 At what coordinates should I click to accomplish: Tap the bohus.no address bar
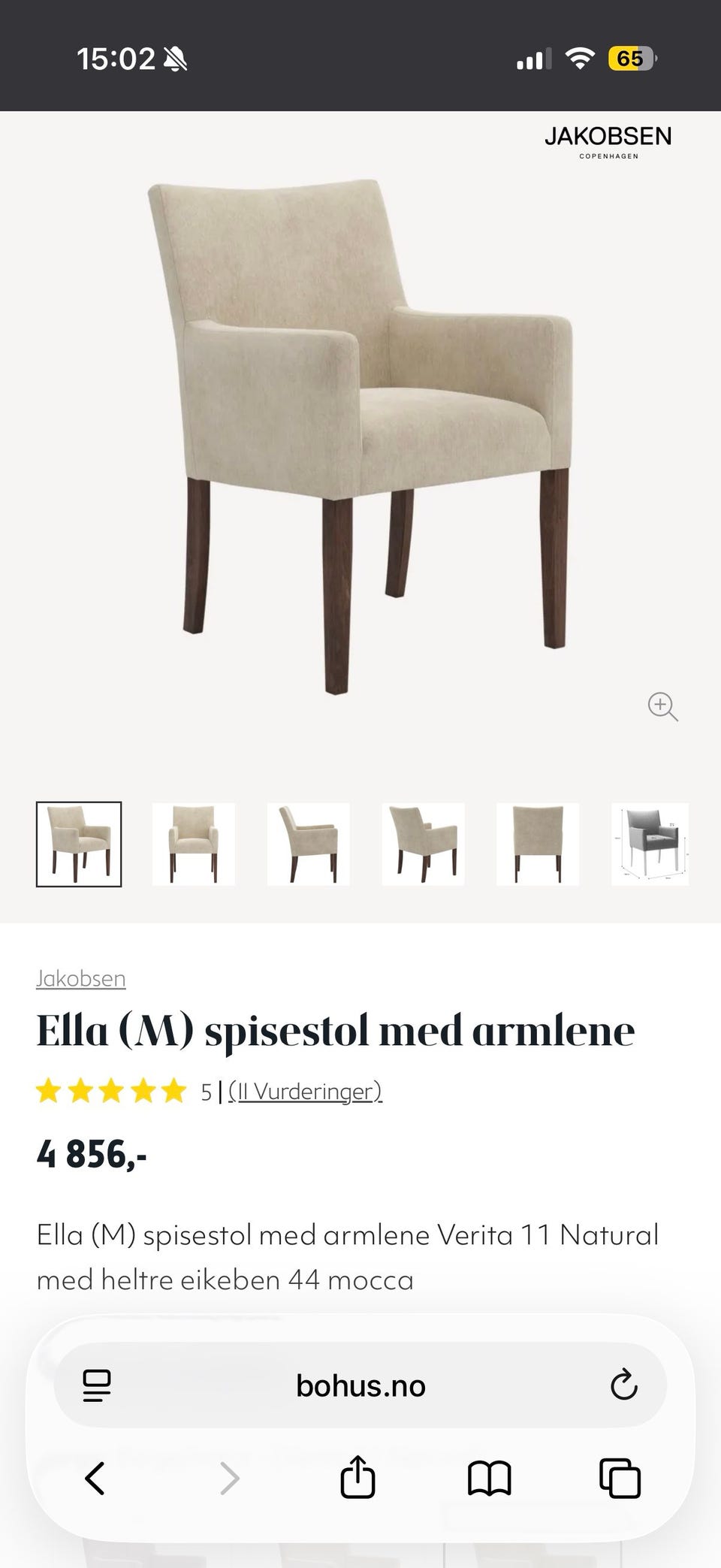360,1386
